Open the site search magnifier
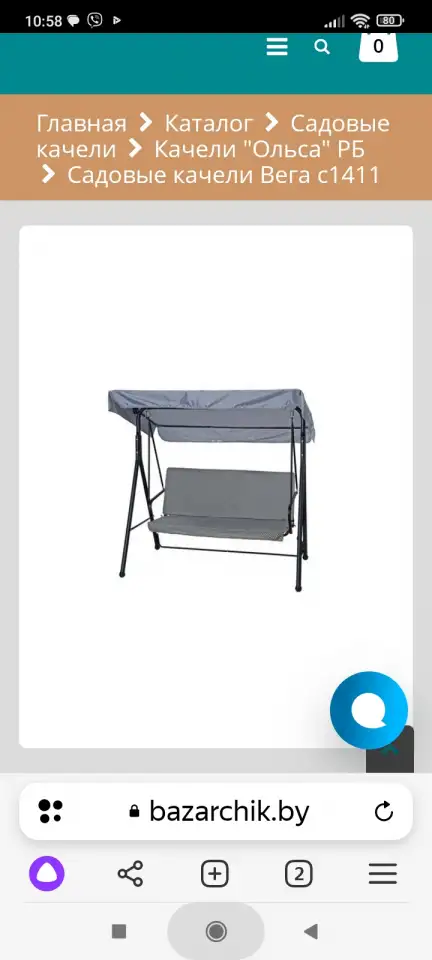Image resolution: width=432 pixels, height=960 pixels. pyautogui.click(x=322, y=47)
